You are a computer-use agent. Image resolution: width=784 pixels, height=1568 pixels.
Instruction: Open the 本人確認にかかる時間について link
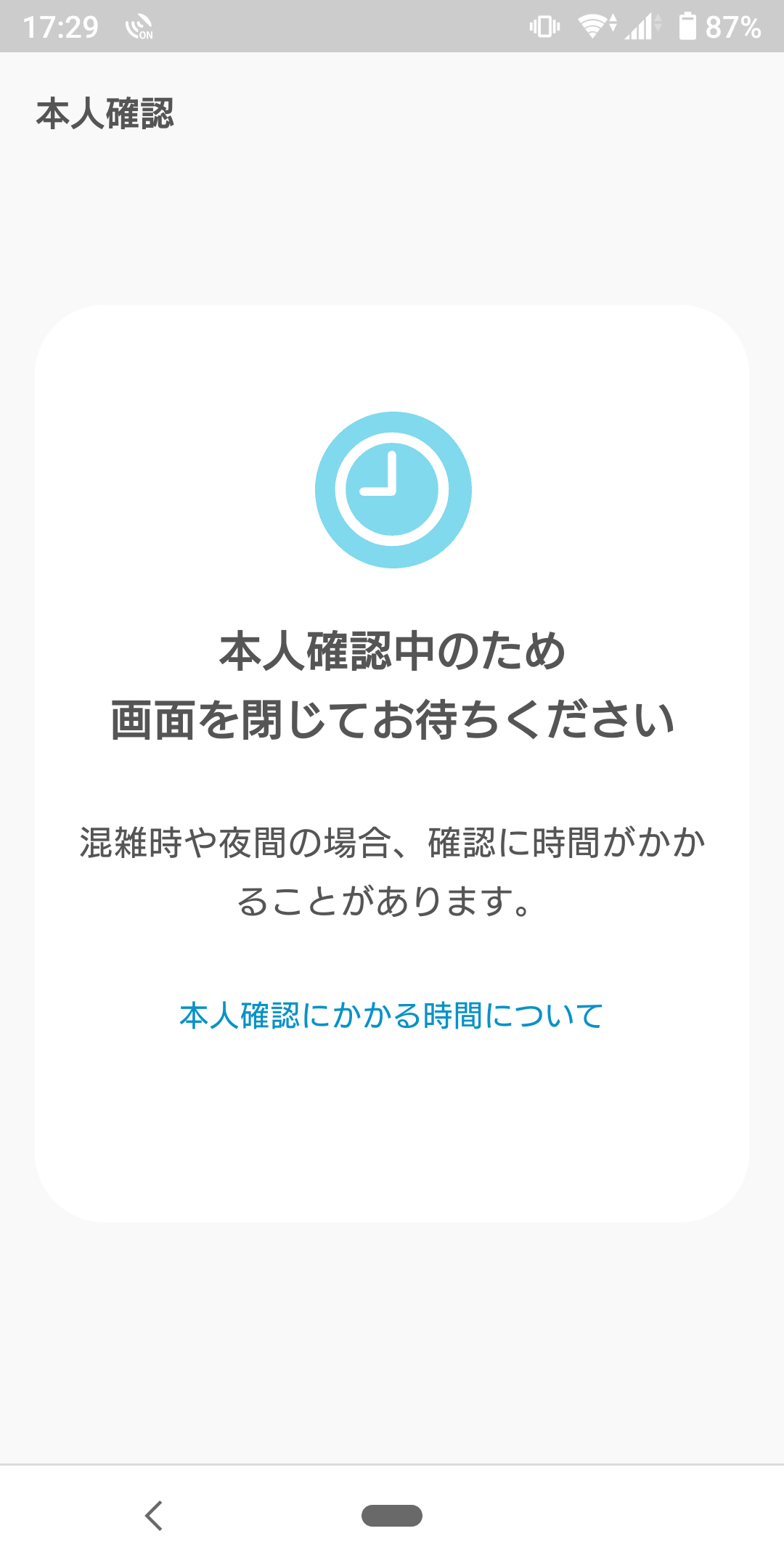point(391,1015)
